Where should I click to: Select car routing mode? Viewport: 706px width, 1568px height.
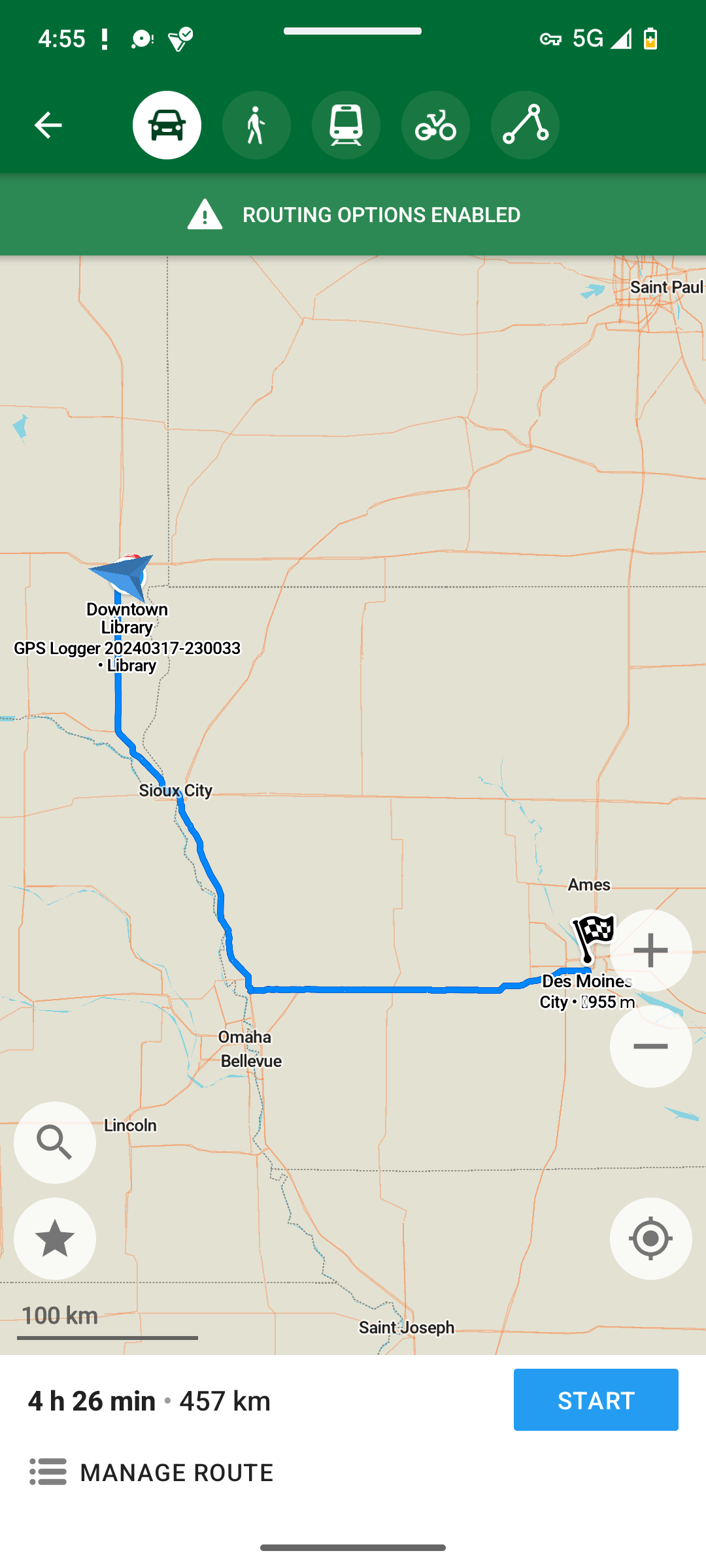click(x=167, y=125)
